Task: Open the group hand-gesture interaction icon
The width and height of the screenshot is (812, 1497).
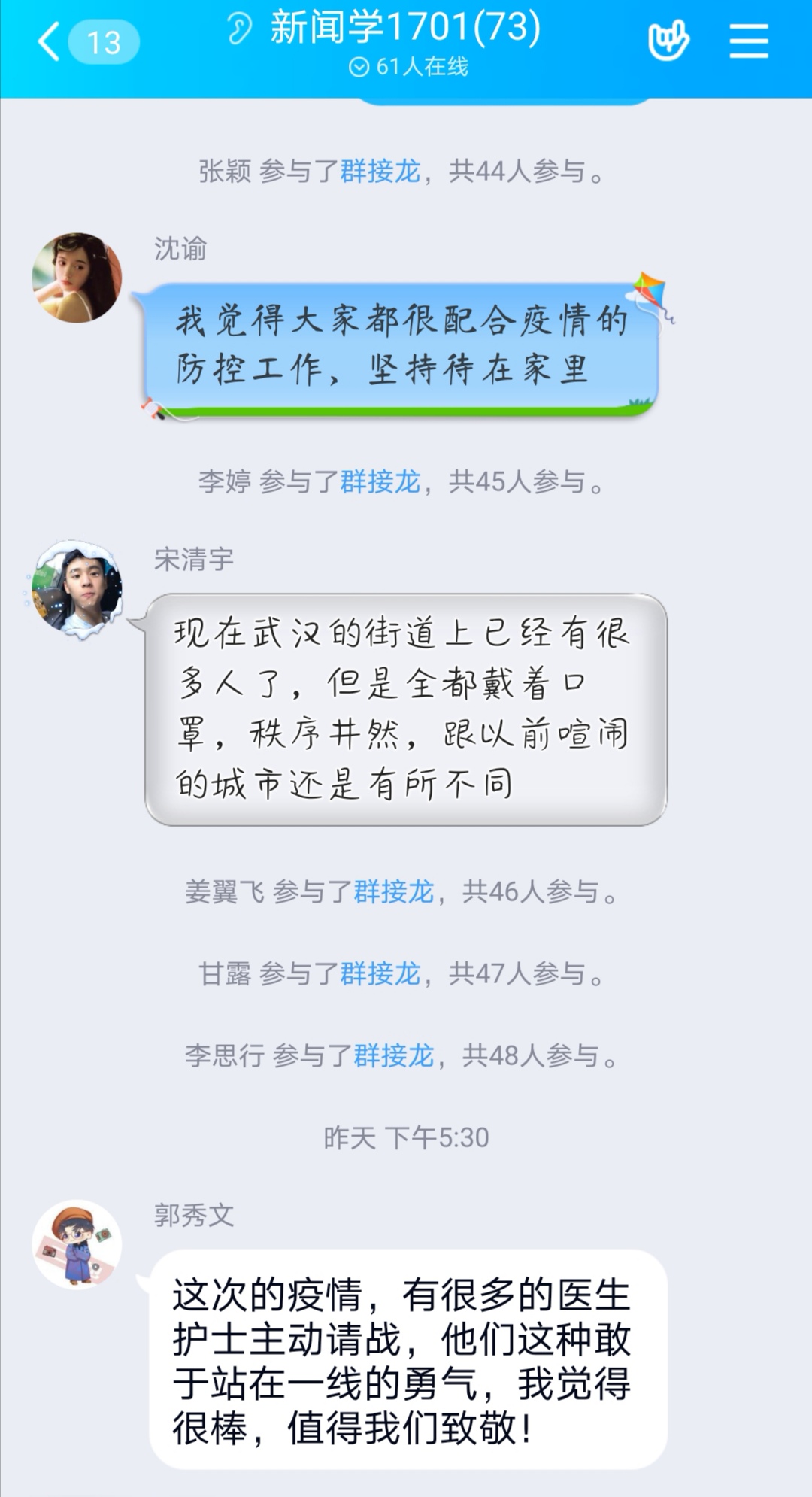Action: tap(668, 41)
